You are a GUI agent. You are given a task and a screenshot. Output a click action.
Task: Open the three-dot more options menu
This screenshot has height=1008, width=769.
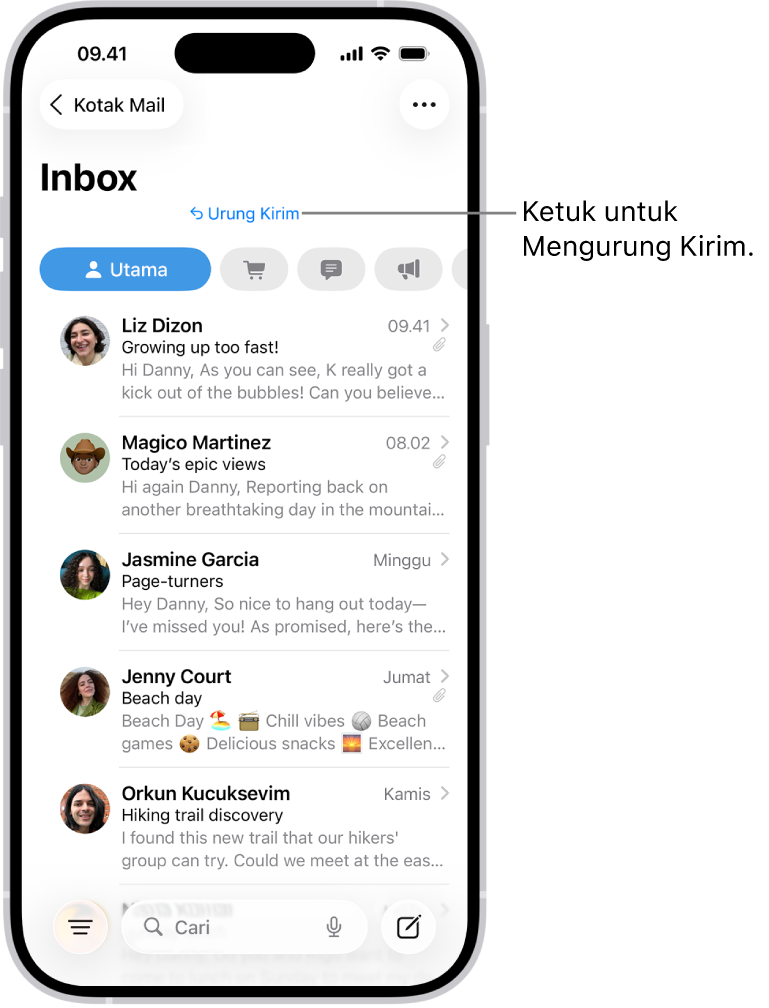[424, 105]
